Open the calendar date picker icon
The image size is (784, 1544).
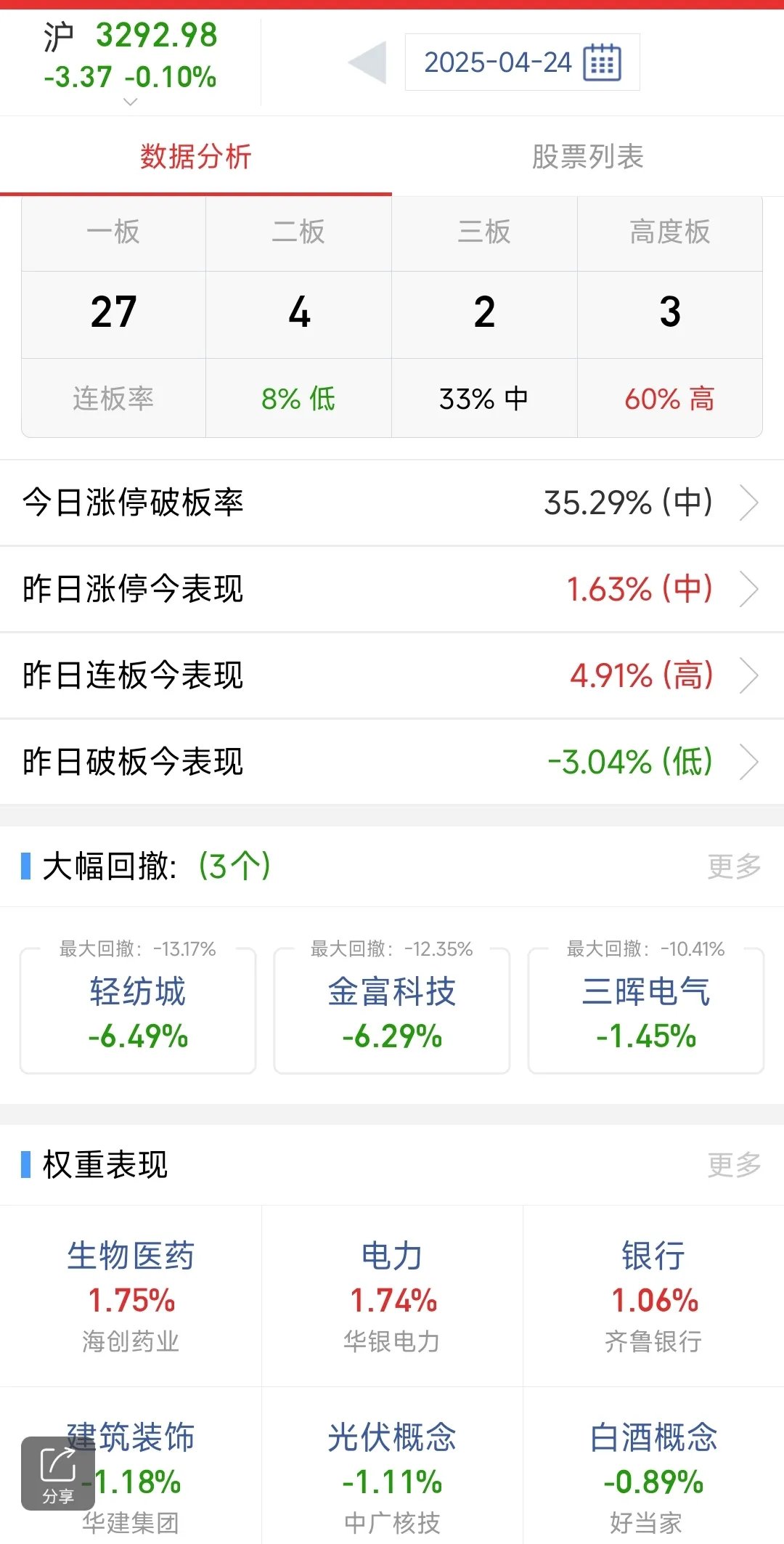coord(604,62)
